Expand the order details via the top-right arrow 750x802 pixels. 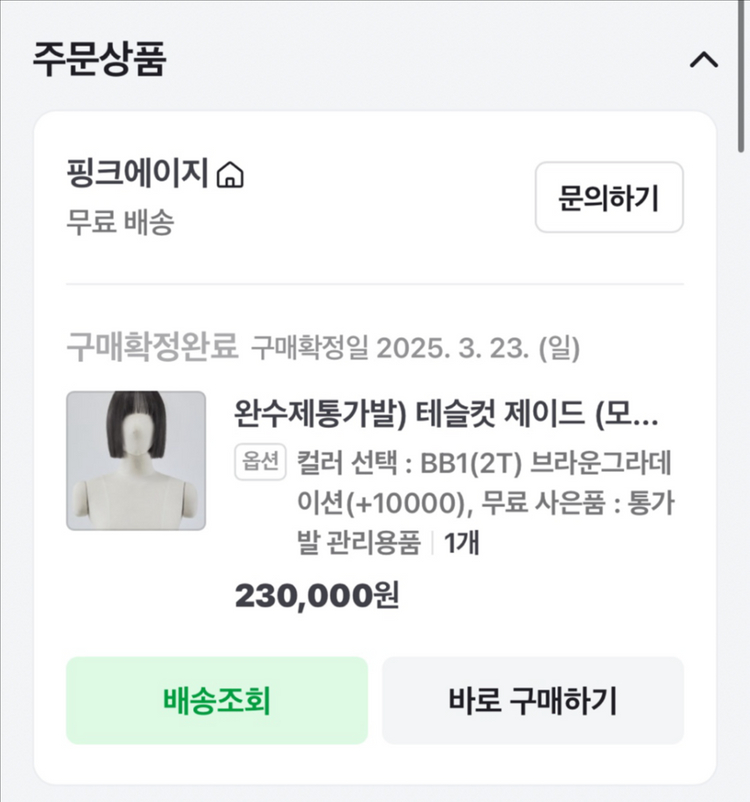click(x=704, y=57)
